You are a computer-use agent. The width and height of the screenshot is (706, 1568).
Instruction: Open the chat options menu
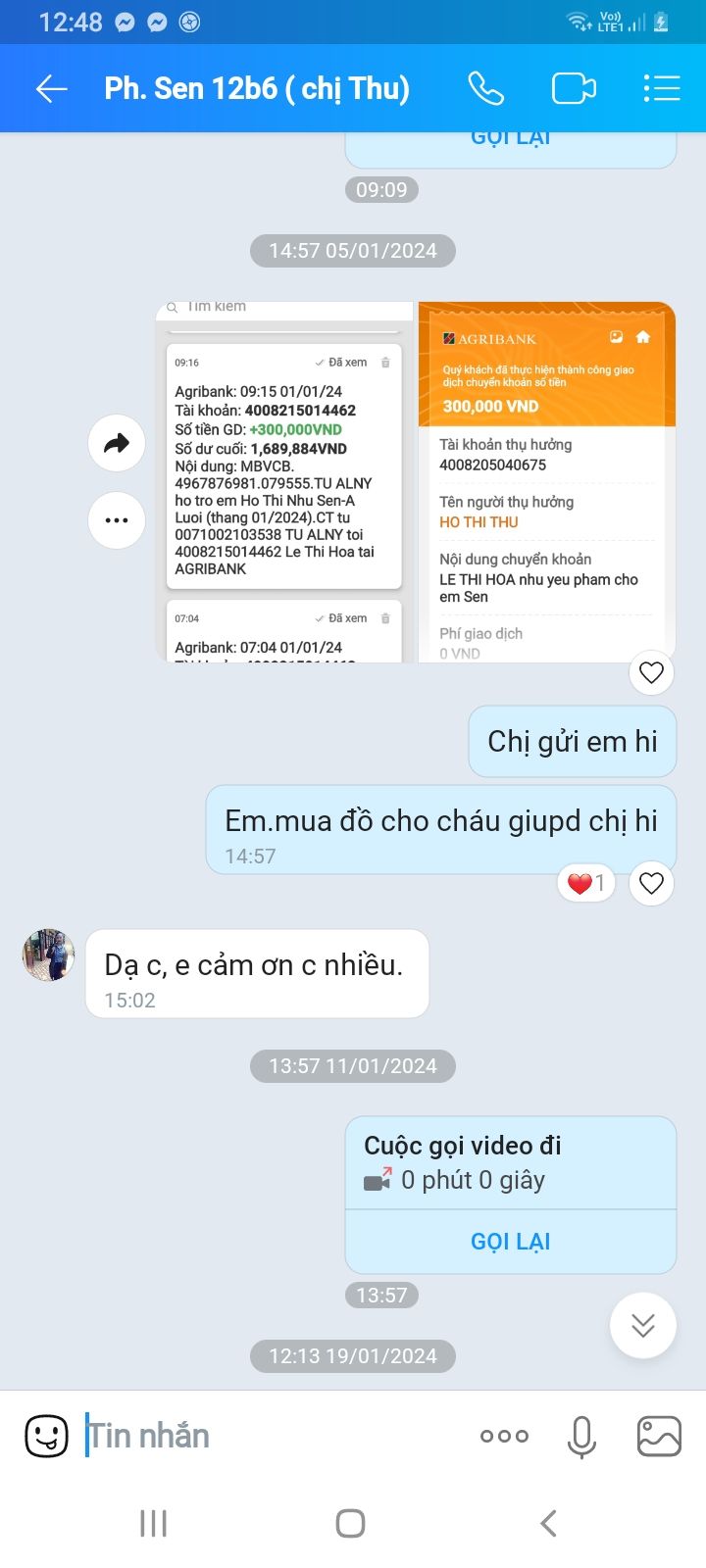point(662,89)
